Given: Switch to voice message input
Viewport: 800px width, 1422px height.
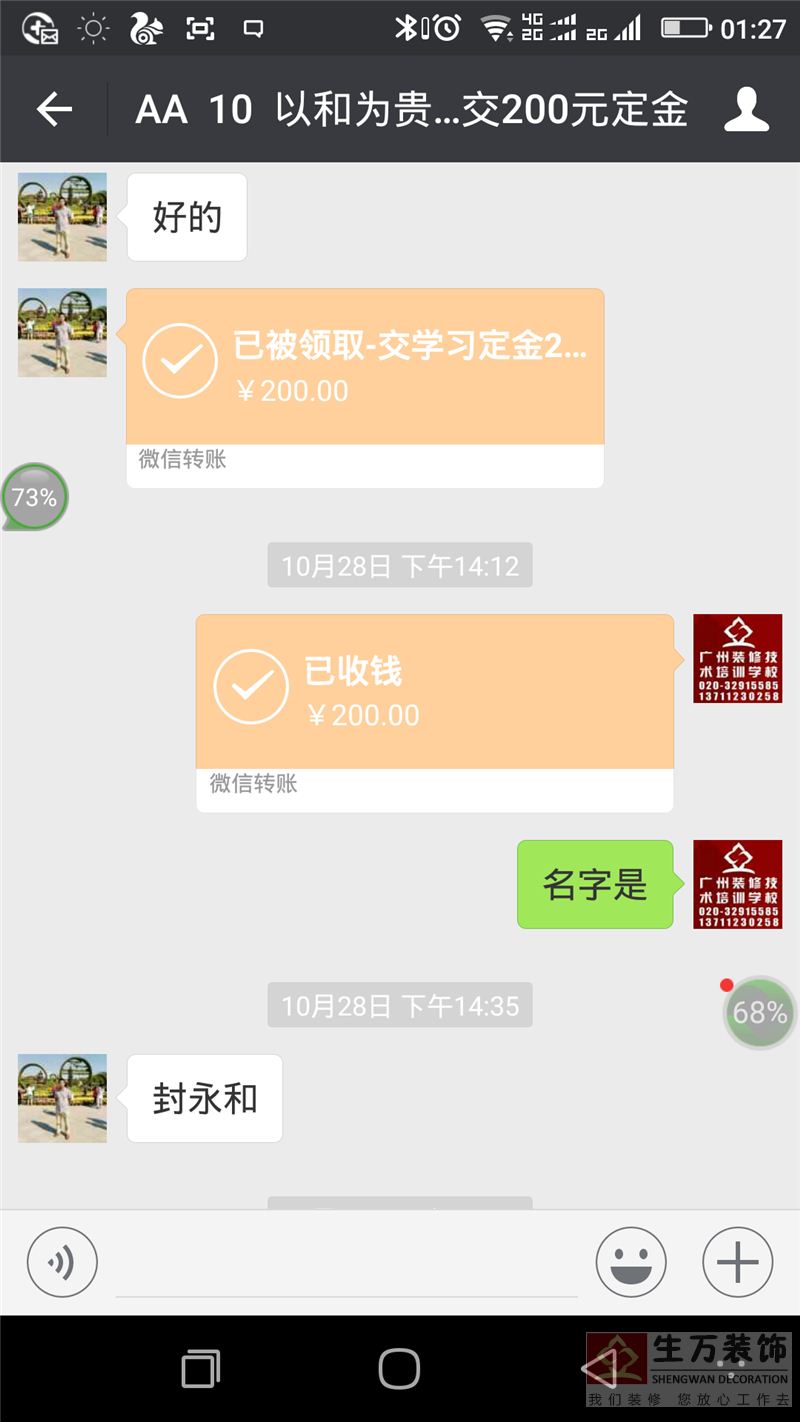Looking at the screenshot, I should pyautogui.click(x=62, y=1262).
